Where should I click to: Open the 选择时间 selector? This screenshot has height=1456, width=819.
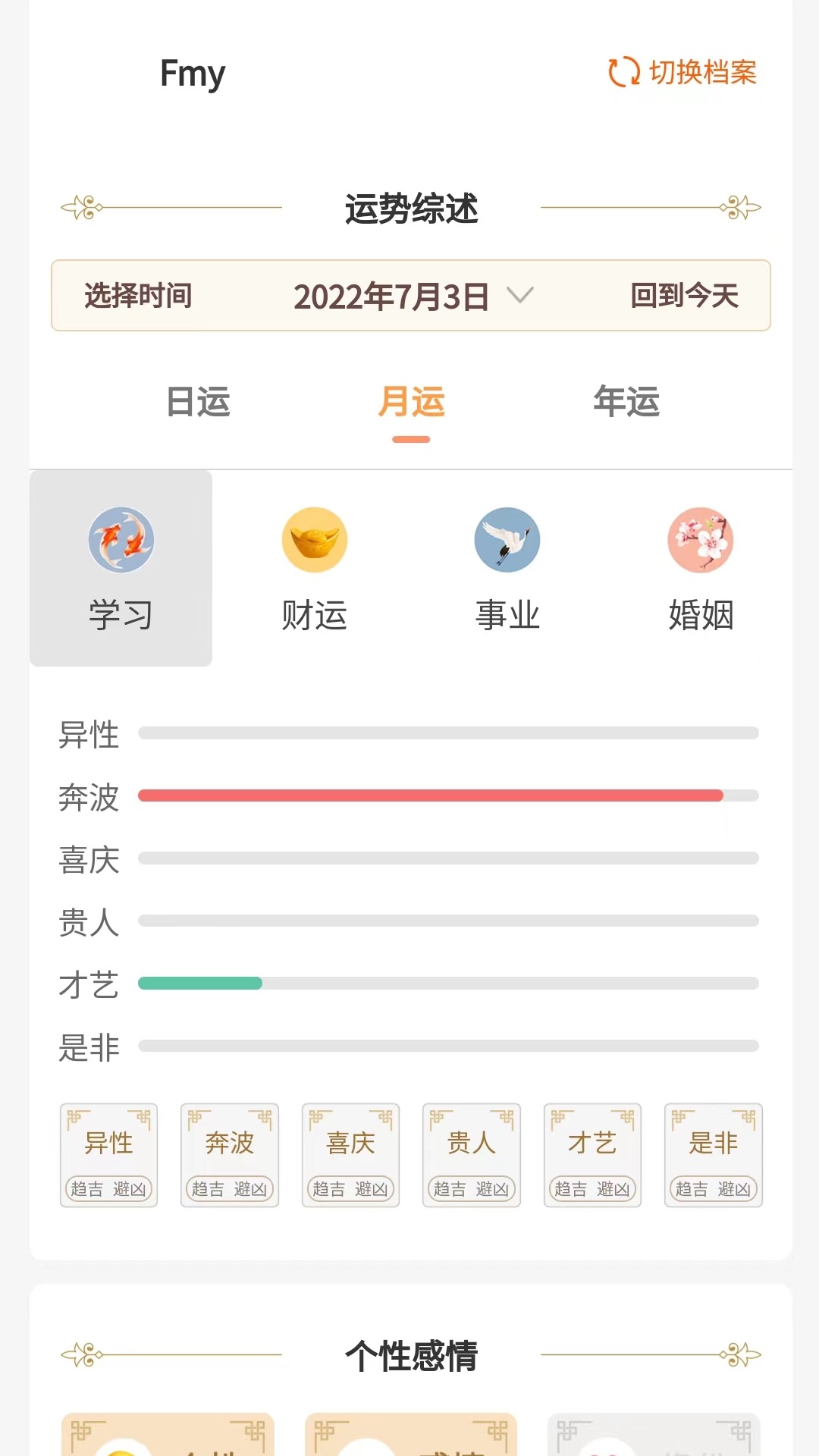coord(139,297)
